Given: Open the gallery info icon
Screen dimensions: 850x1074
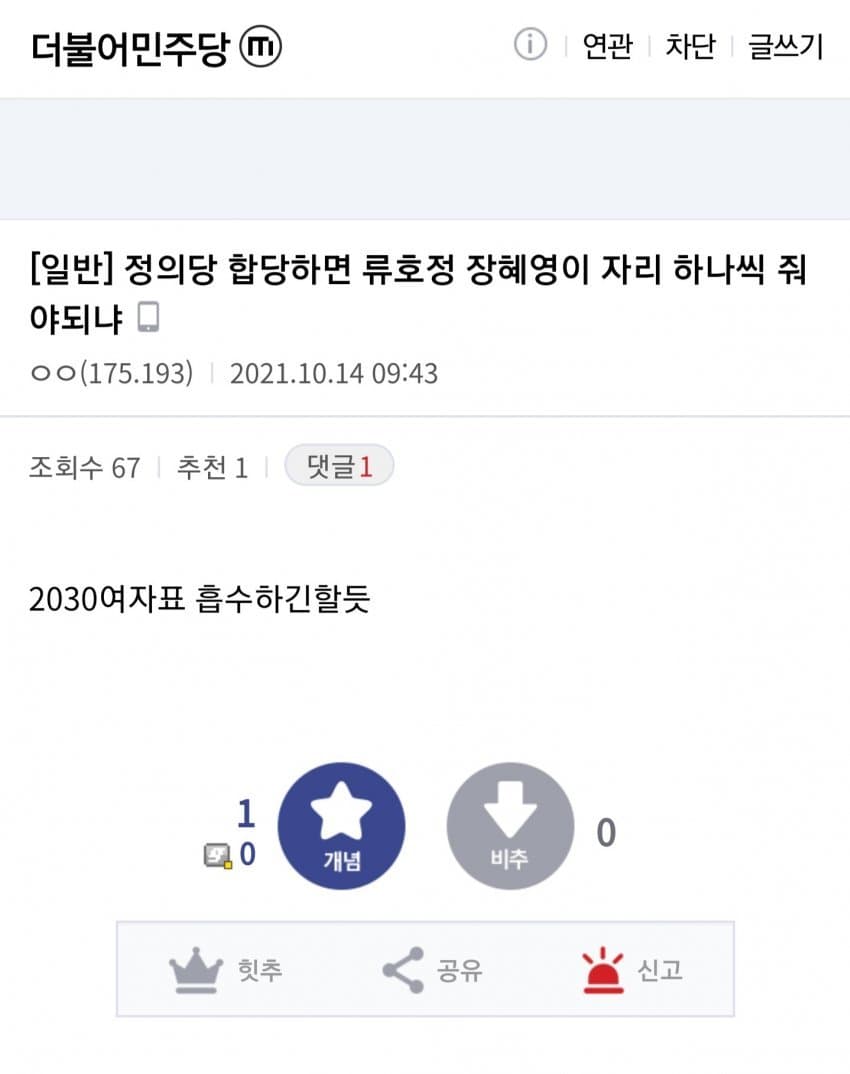Looking at the screenshot, I should 530,46.
